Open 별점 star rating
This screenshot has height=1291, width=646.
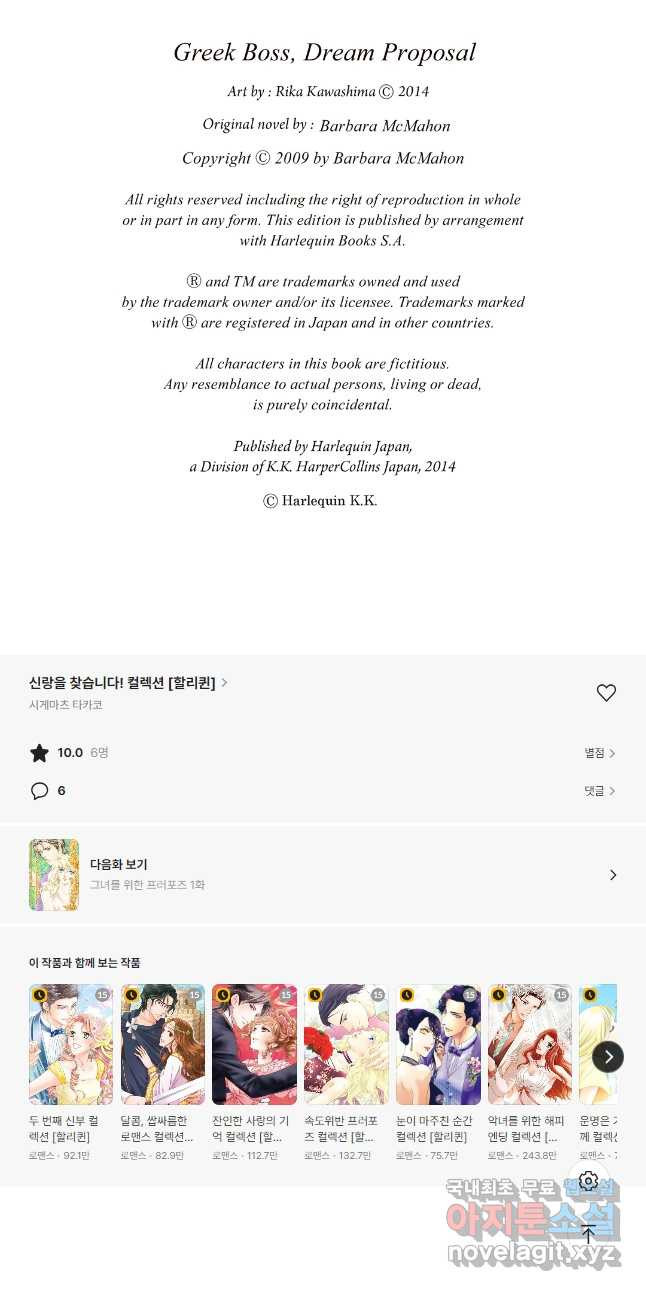pos(600,753)
